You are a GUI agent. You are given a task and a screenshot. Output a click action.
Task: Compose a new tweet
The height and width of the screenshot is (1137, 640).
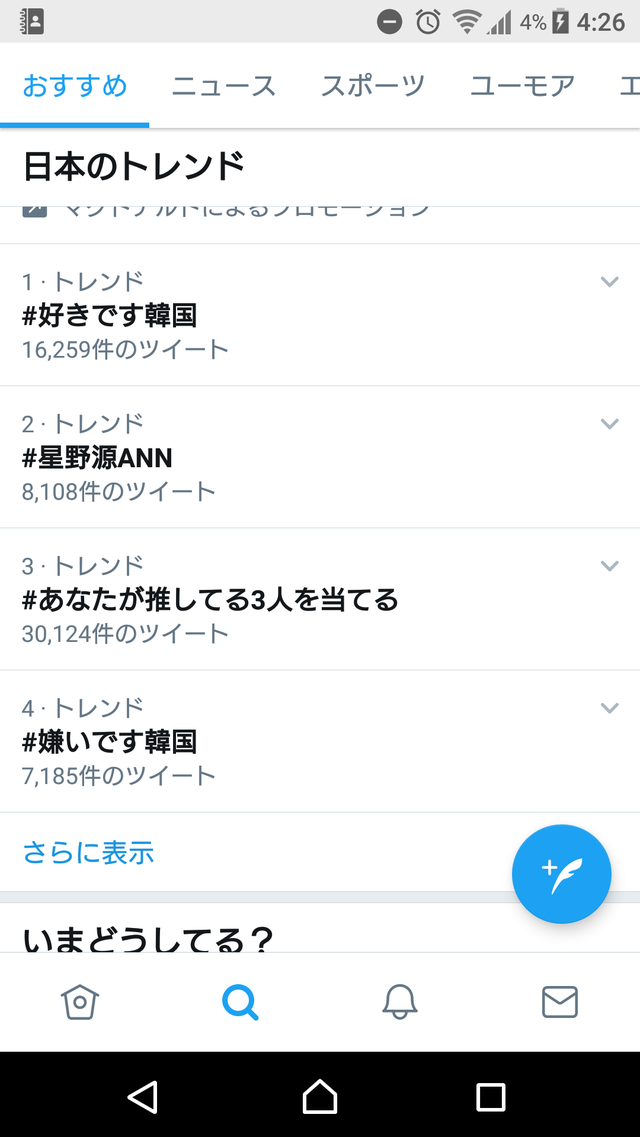(561, 874)
